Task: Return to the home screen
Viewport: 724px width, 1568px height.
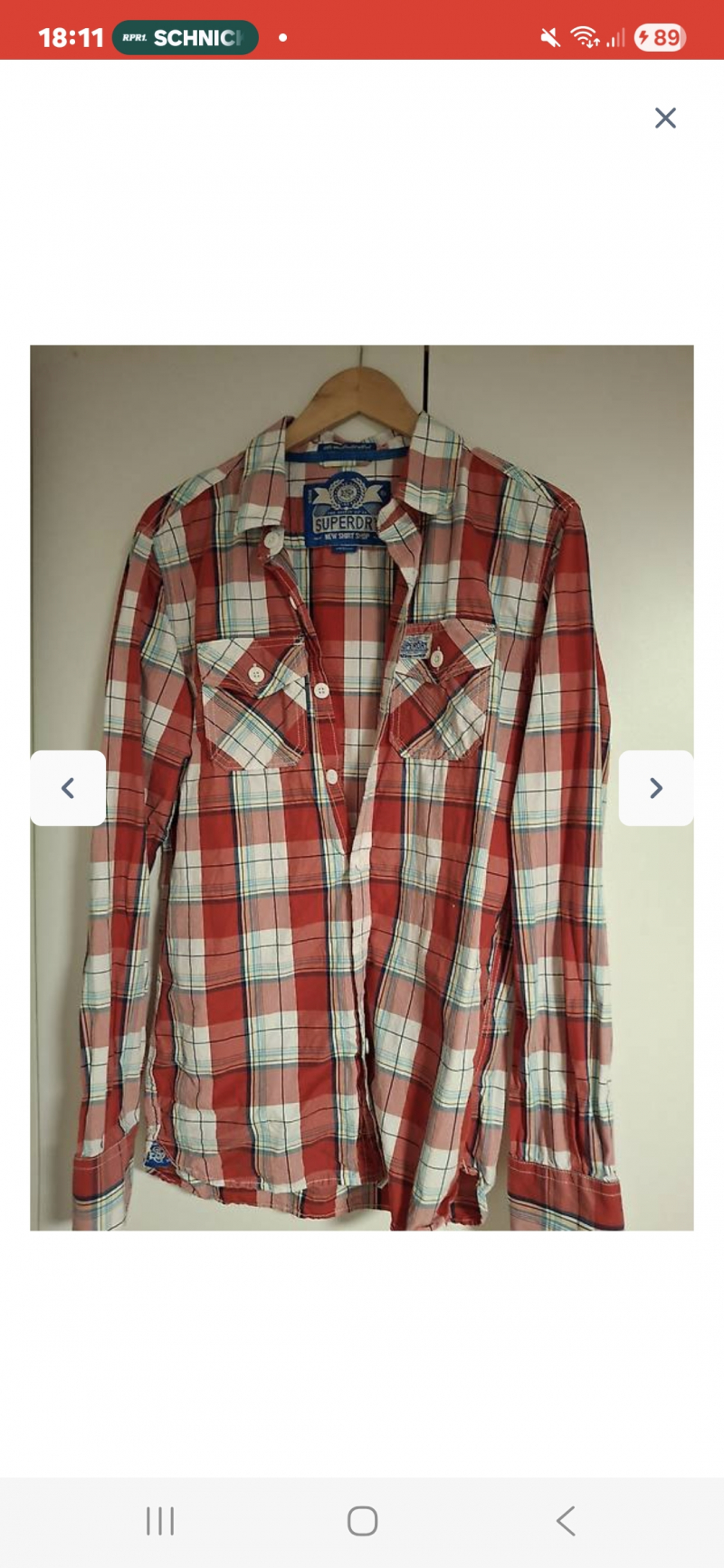Action: (x=362, y=1521)
